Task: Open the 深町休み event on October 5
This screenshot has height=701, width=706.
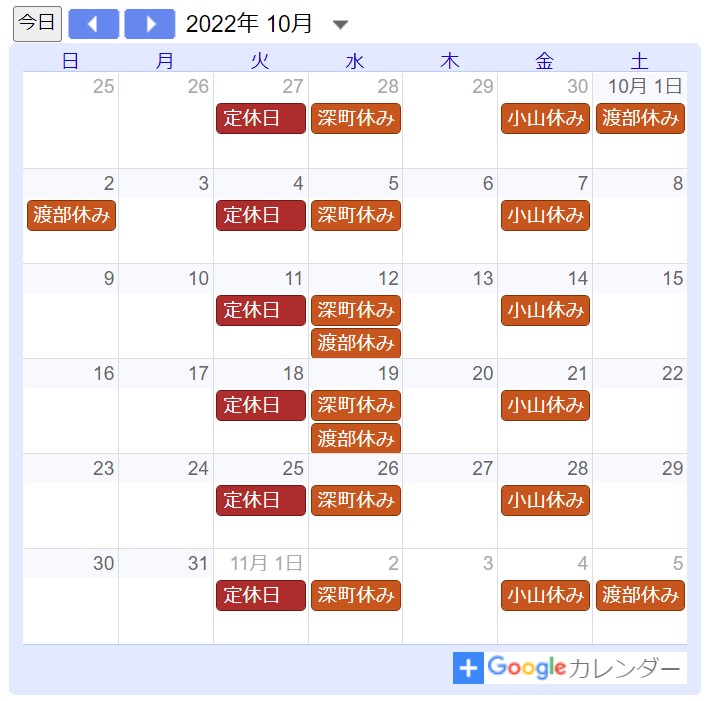Action: tap(355, 215)
